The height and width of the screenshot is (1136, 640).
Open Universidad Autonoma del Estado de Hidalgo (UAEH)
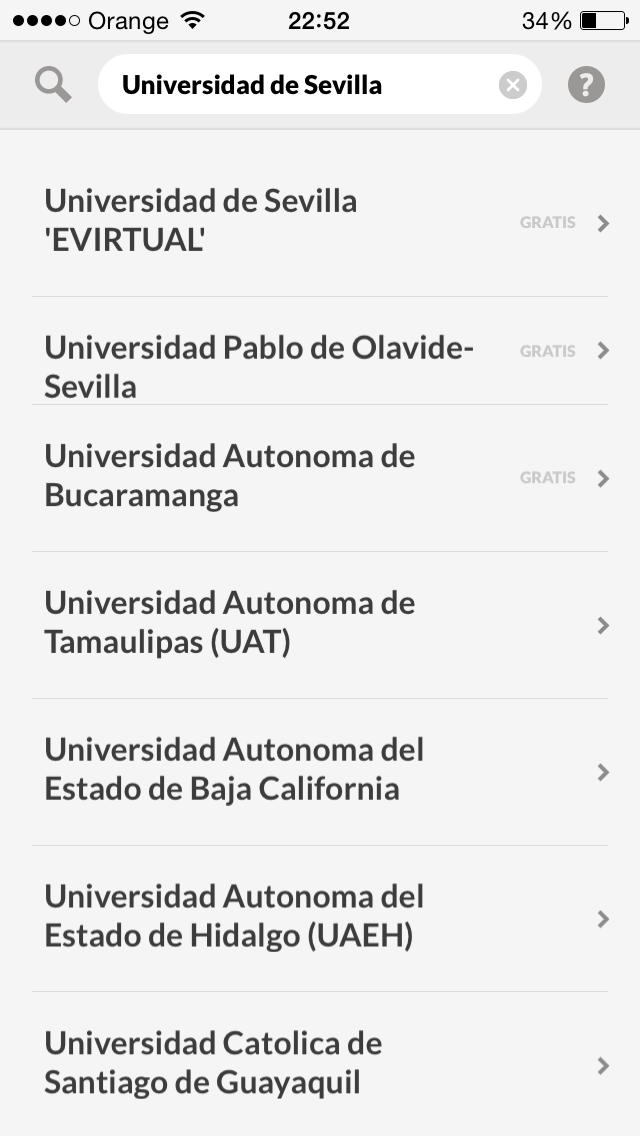click(x=320, y=917)
